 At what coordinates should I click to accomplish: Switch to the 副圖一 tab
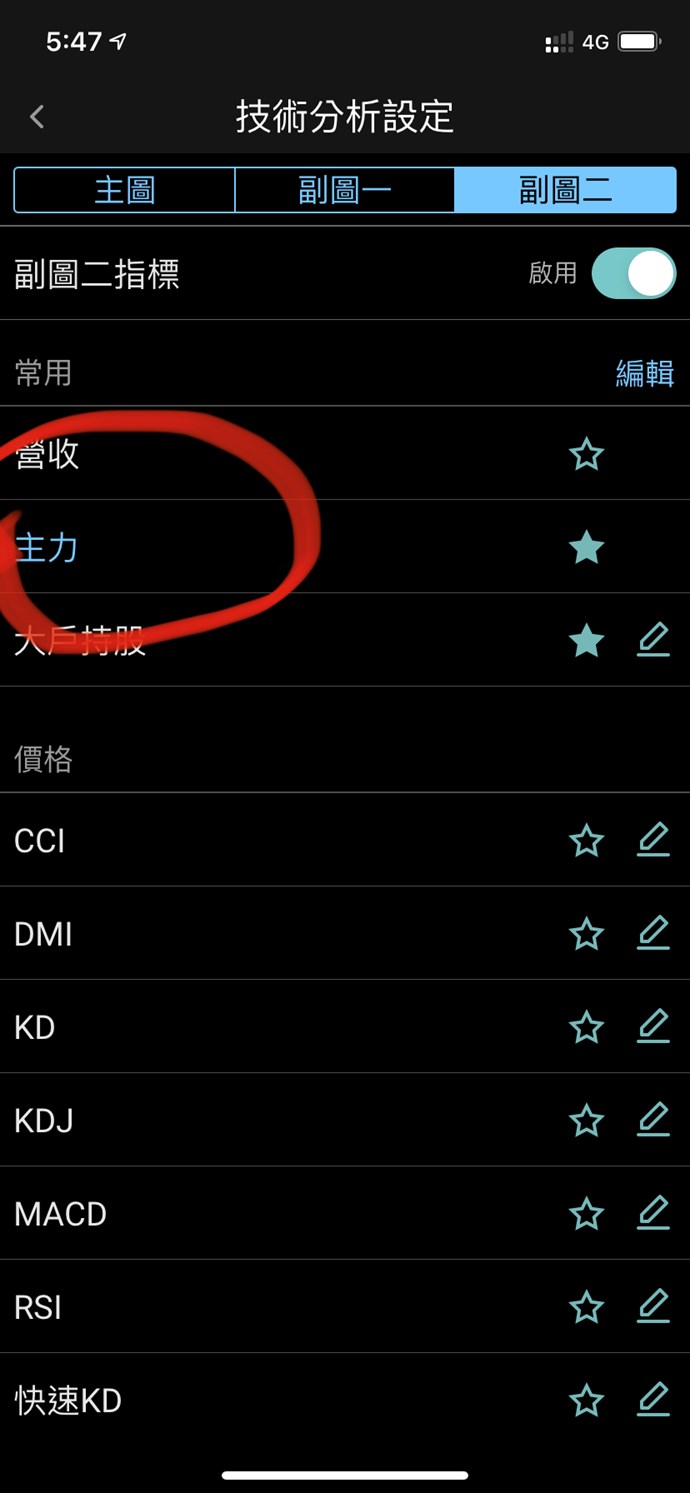344,190
